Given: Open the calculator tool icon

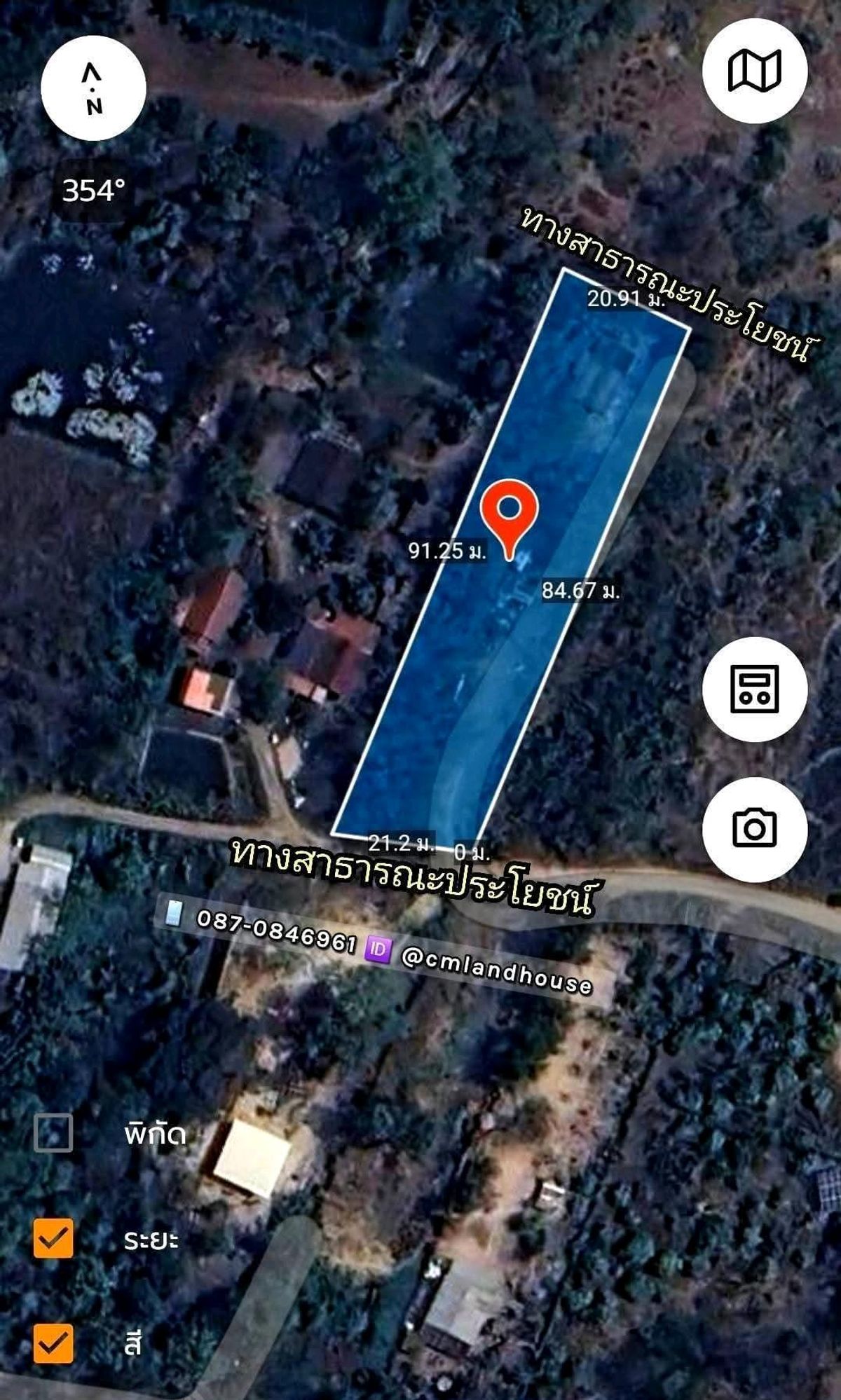Looking at the screenshot, I should [x=755, y=689].
